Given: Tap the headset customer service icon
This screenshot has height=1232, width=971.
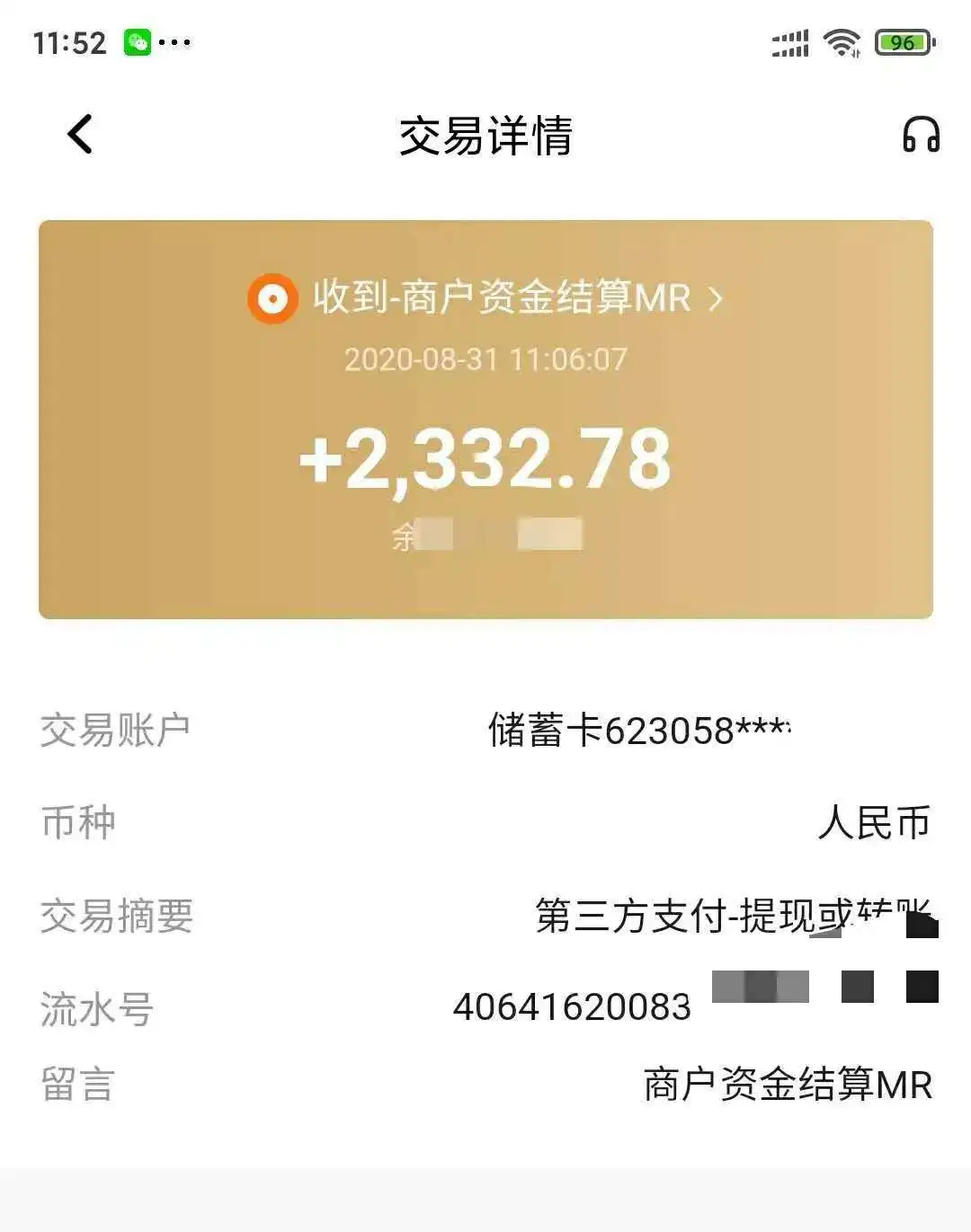Looking at the screenshot, I should coord(922,134).
